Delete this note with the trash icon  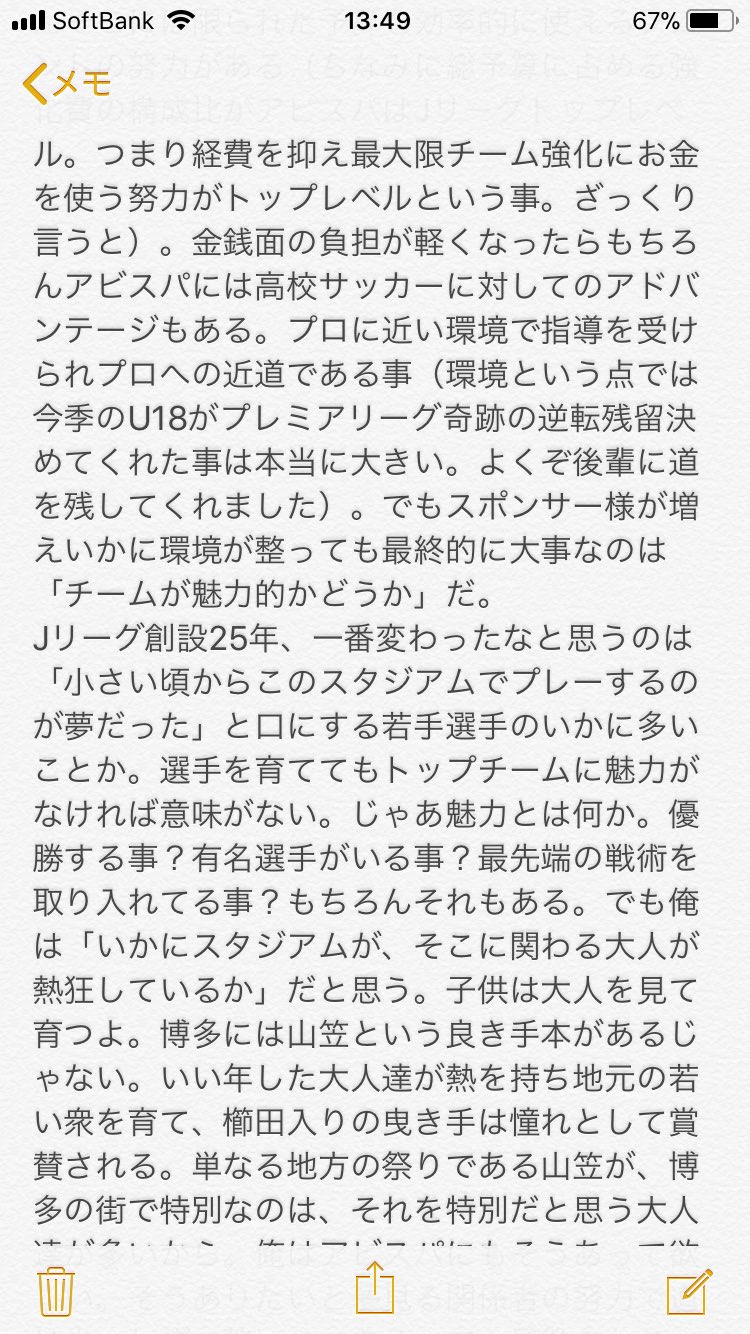point(52,1289)
